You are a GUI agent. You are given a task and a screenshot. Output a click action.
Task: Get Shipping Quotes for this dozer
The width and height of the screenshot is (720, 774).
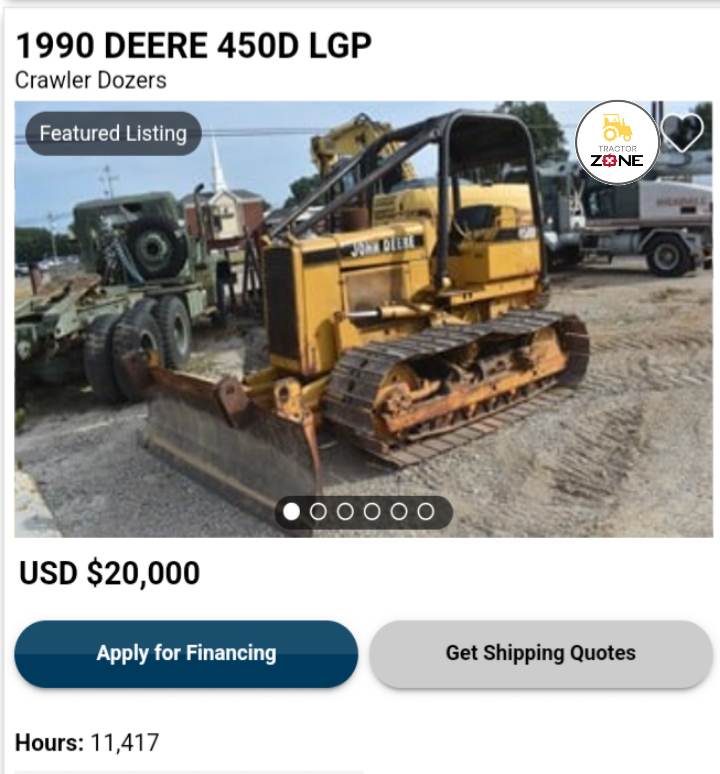(x=540, y=654)
